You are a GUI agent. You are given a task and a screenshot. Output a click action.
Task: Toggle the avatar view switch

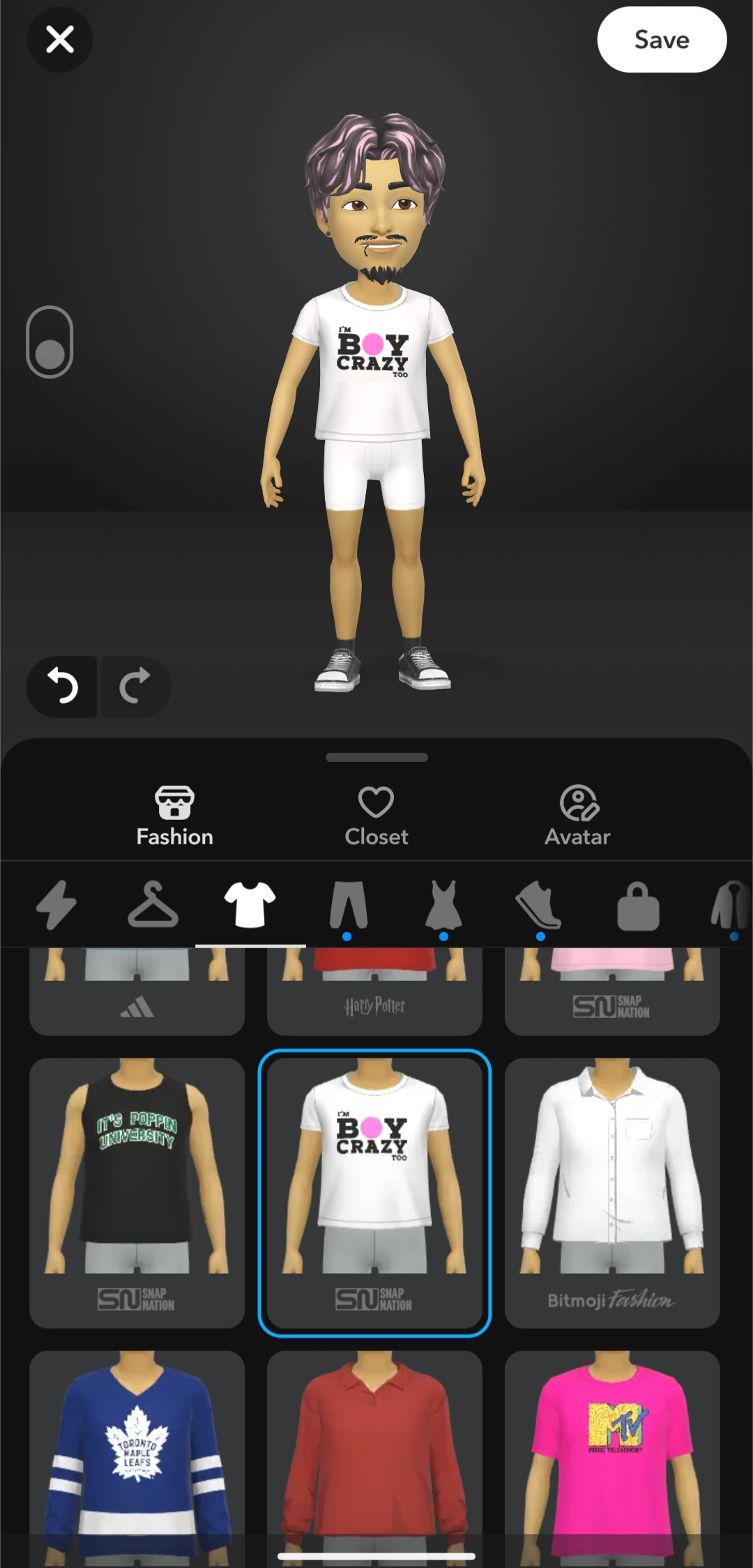(50, 342)
